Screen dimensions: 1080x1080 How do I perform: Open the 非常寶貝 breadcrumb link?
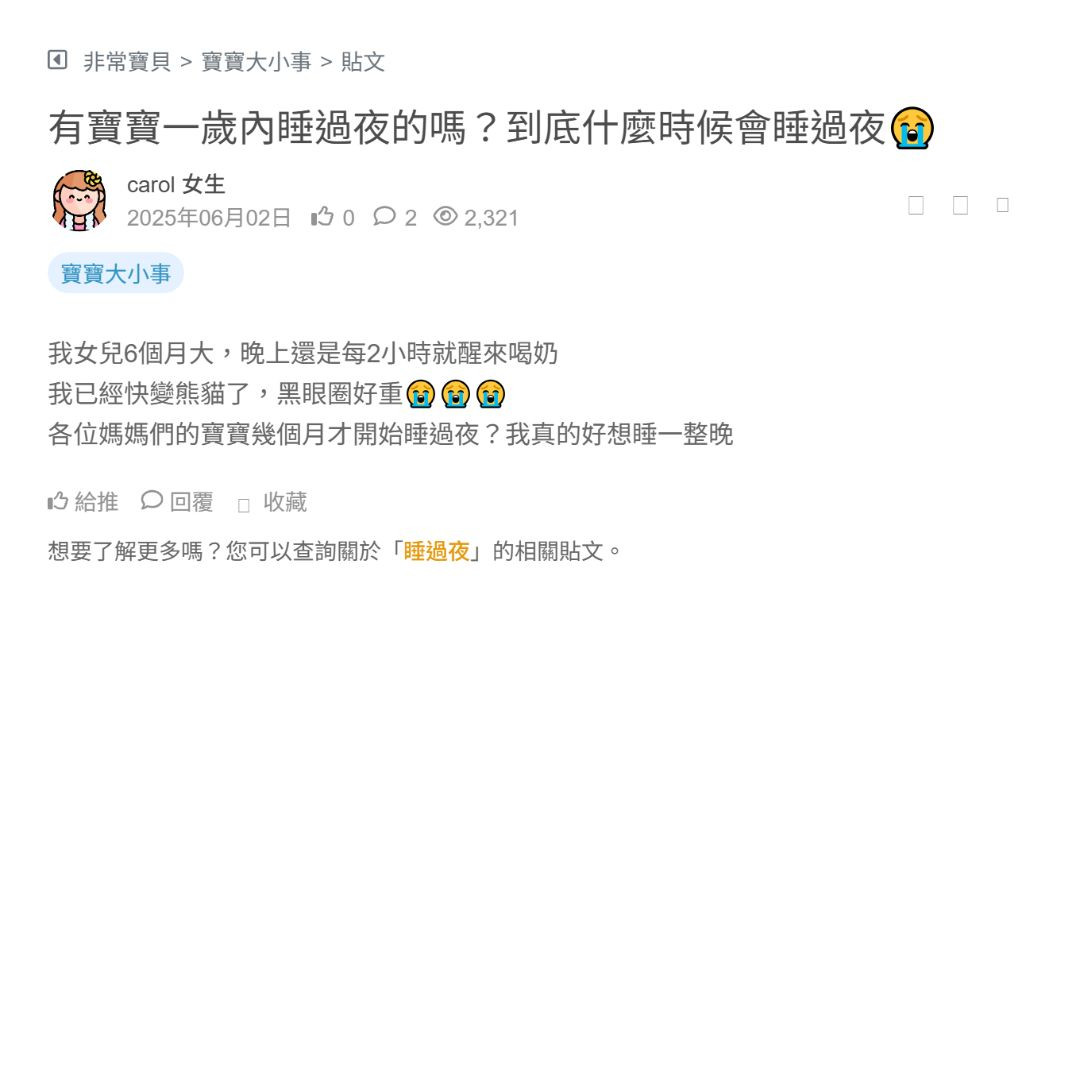pyautogui.click(x=127, y=62)
